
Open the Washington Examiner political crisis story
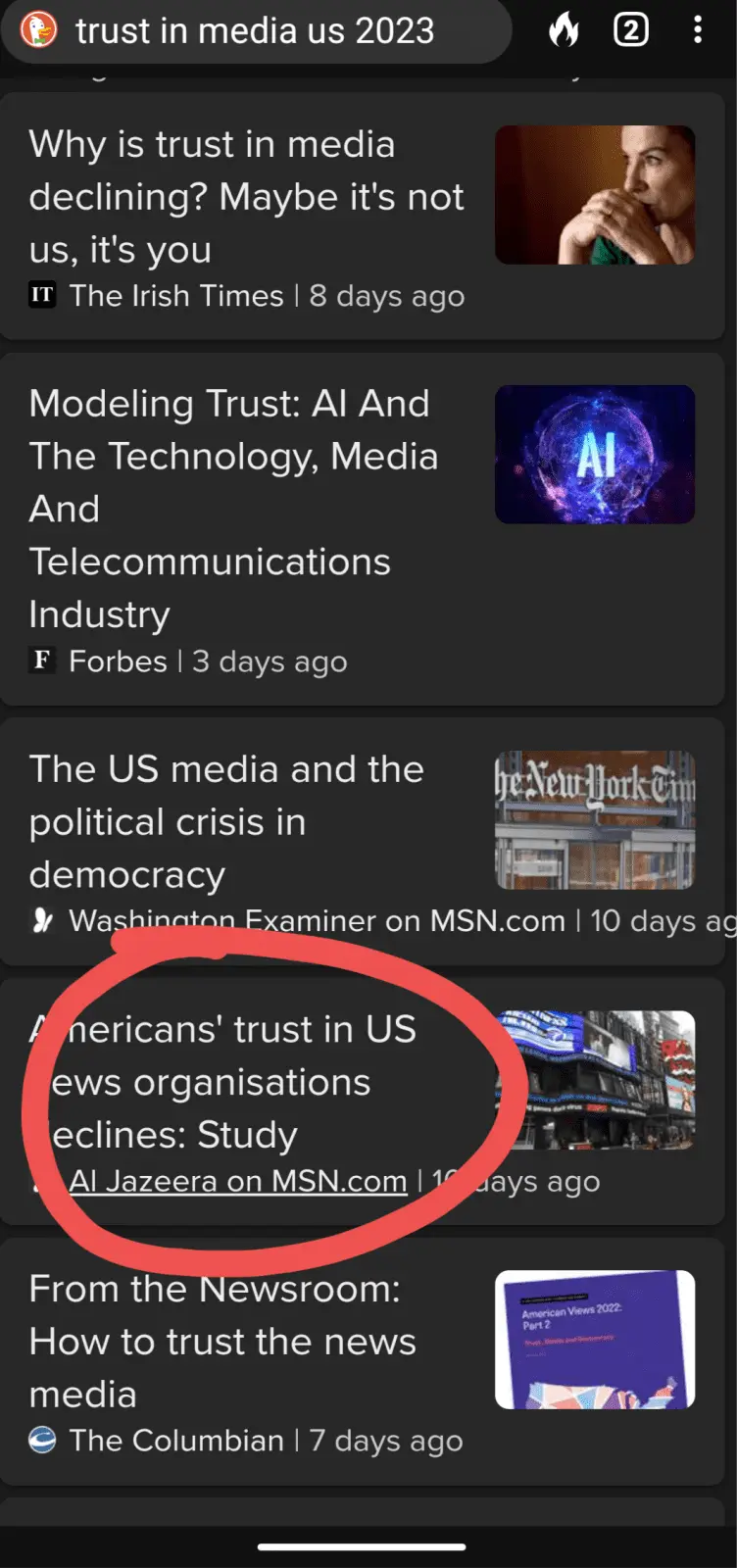tap(226, 821)
